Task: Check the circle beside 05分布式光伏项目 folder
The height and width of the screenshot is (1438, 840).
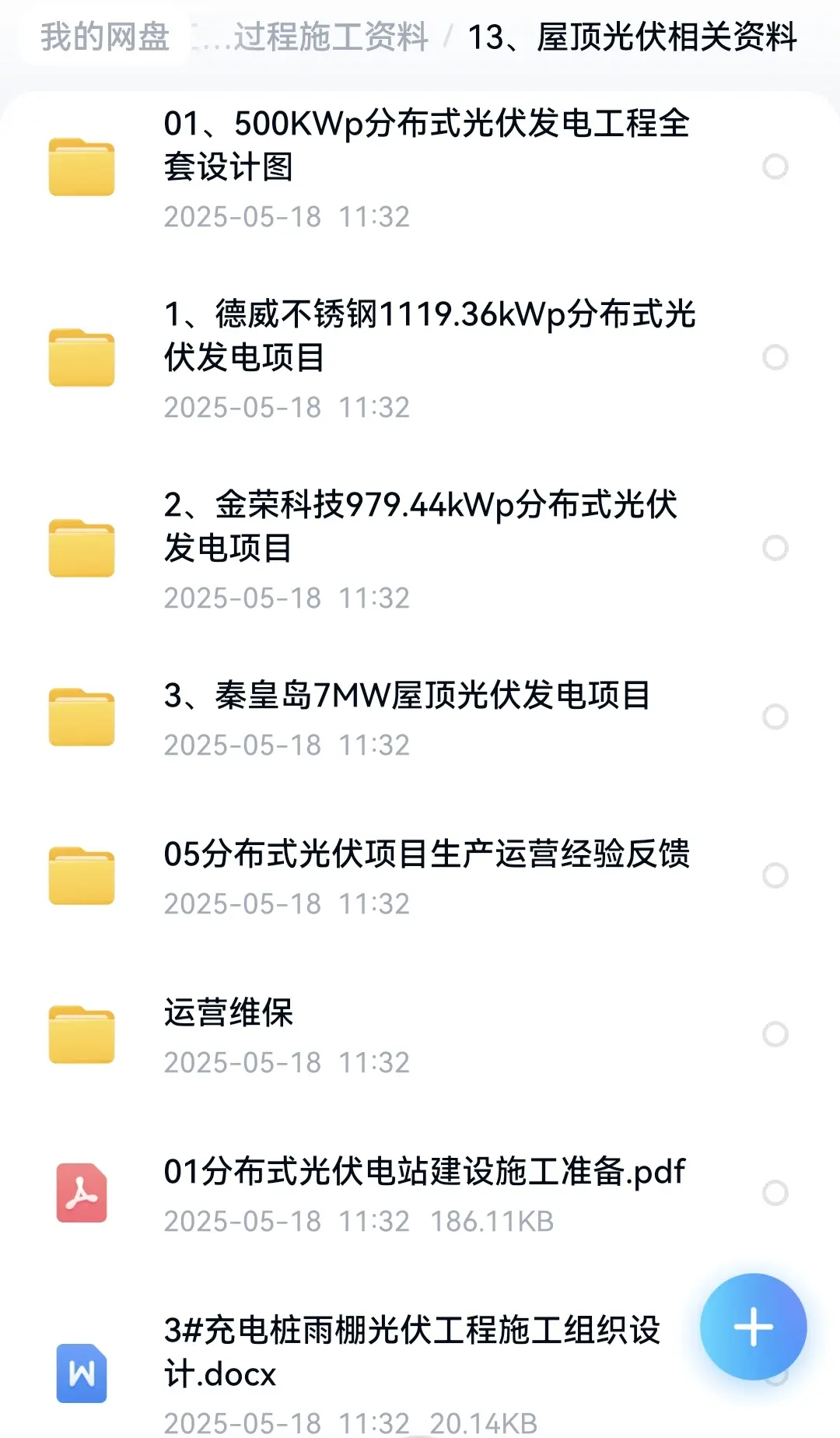Action: [775, 875]
